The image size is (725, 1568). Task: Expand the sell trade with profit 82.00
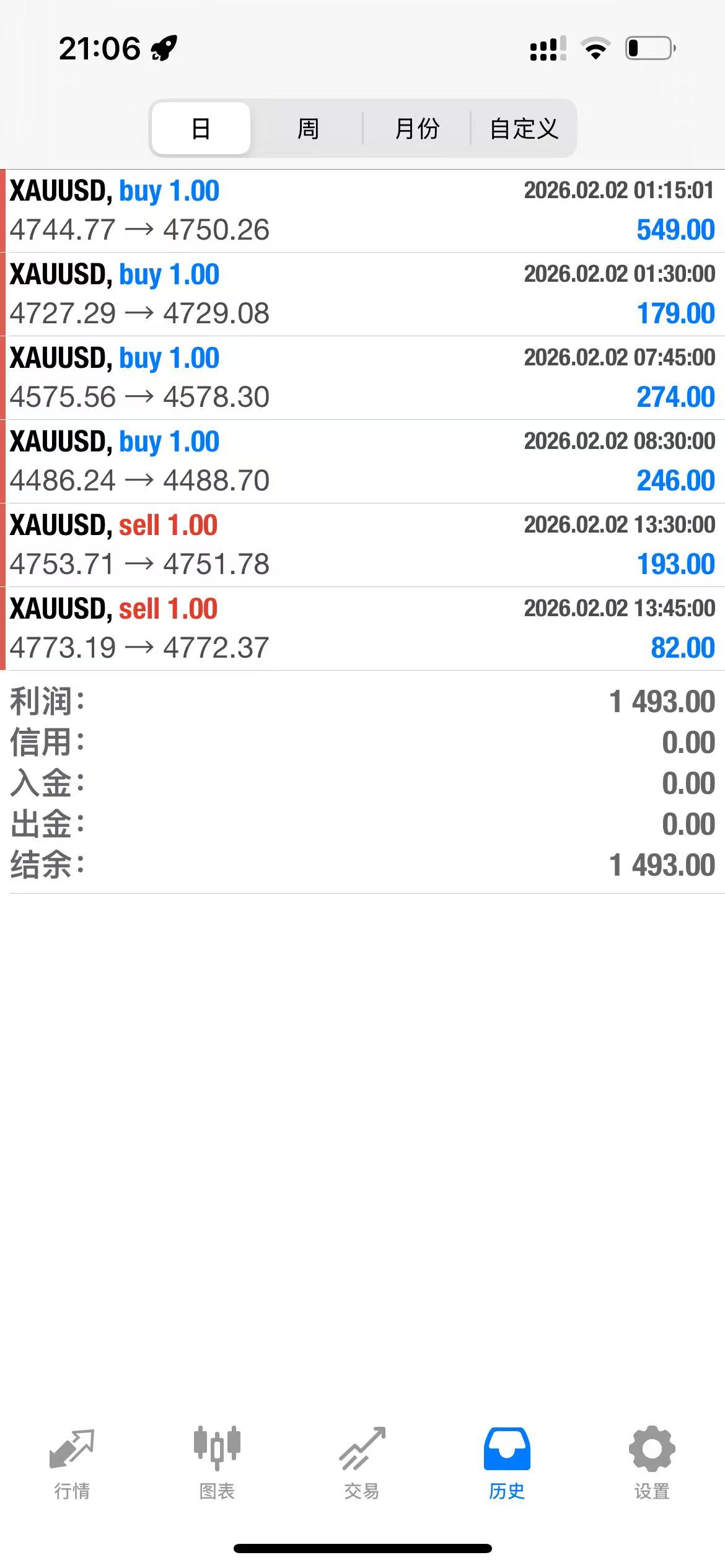[x=362, y=629]
